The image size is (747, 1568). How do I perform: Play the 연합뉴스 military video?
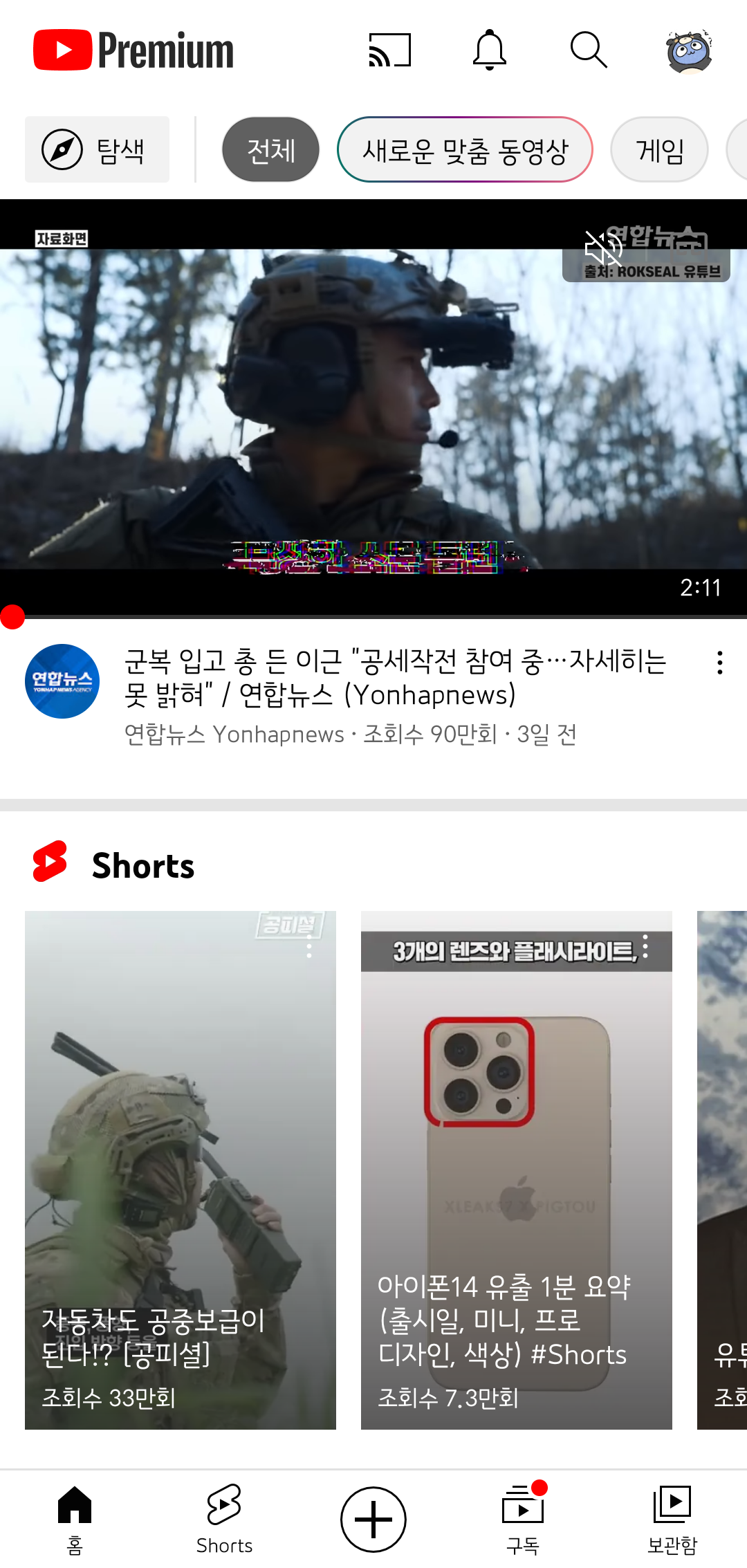click(373, 408)
